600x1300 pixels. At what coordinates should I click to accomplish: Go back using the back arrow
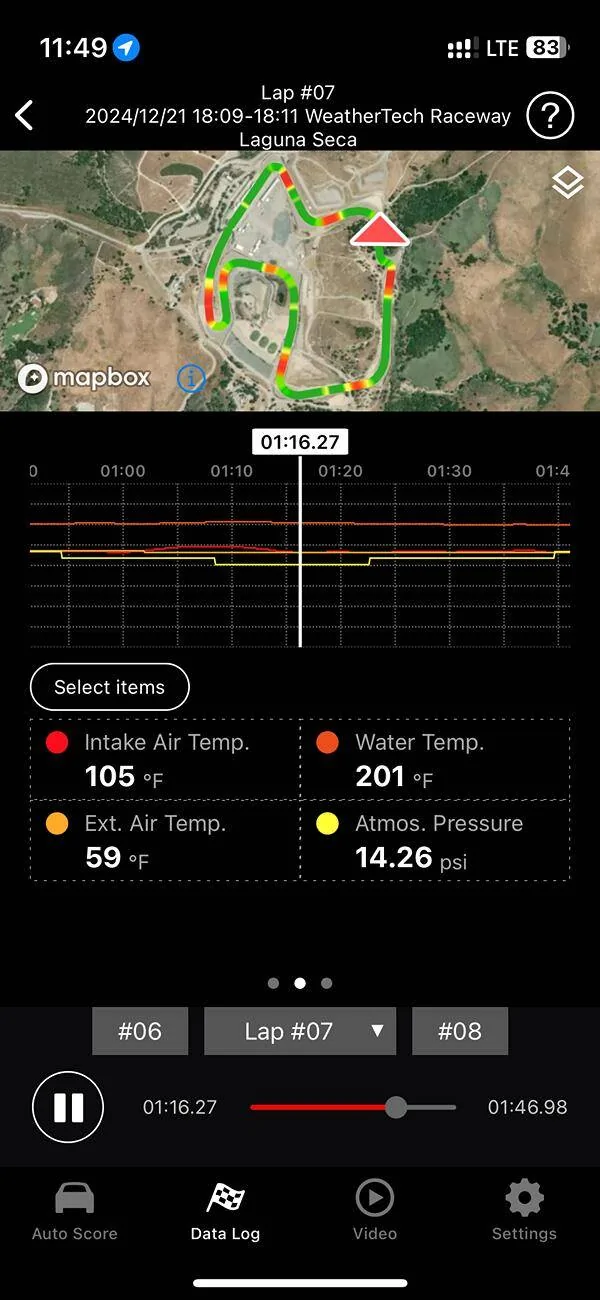25,115
